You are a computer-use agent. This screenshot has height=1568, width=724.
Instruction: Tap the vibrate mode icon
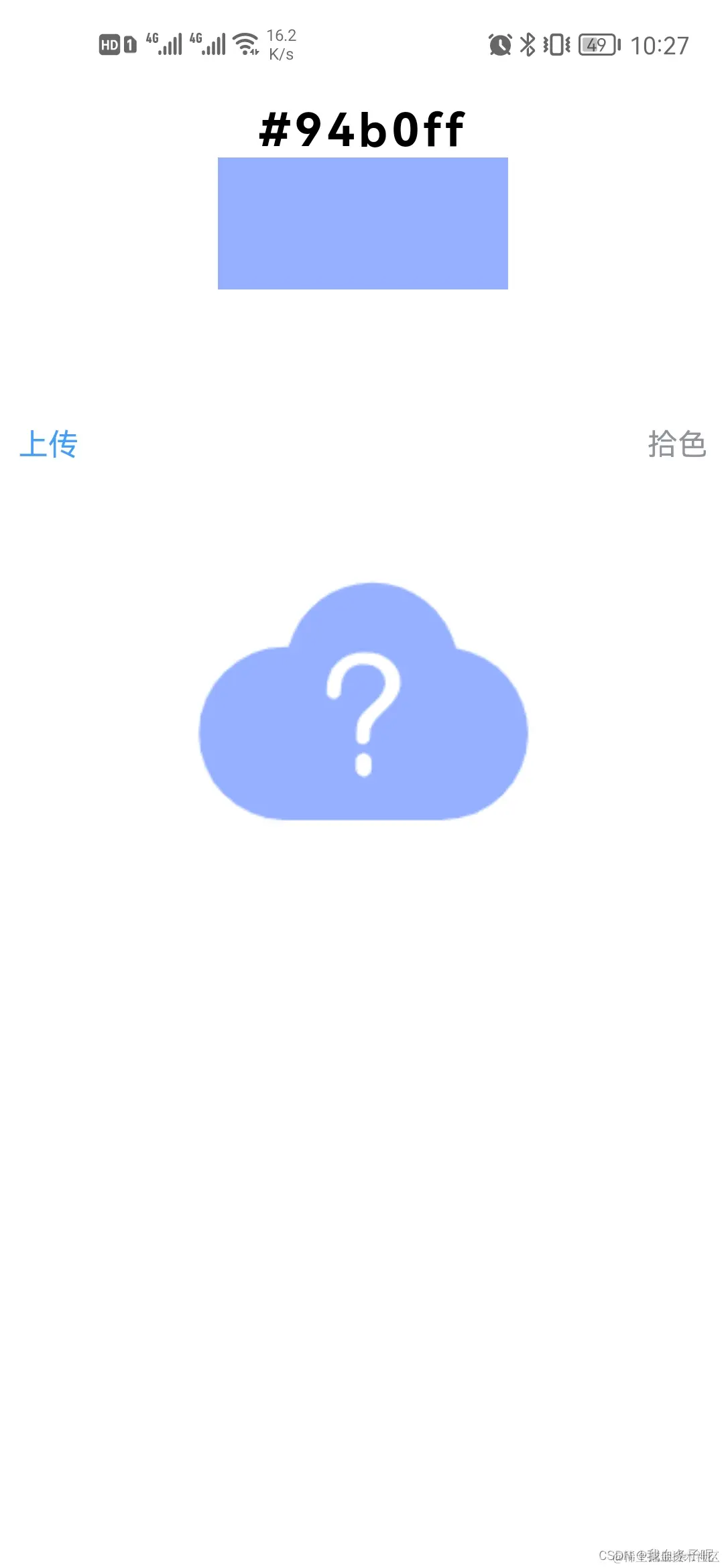(x=556, y=44)
